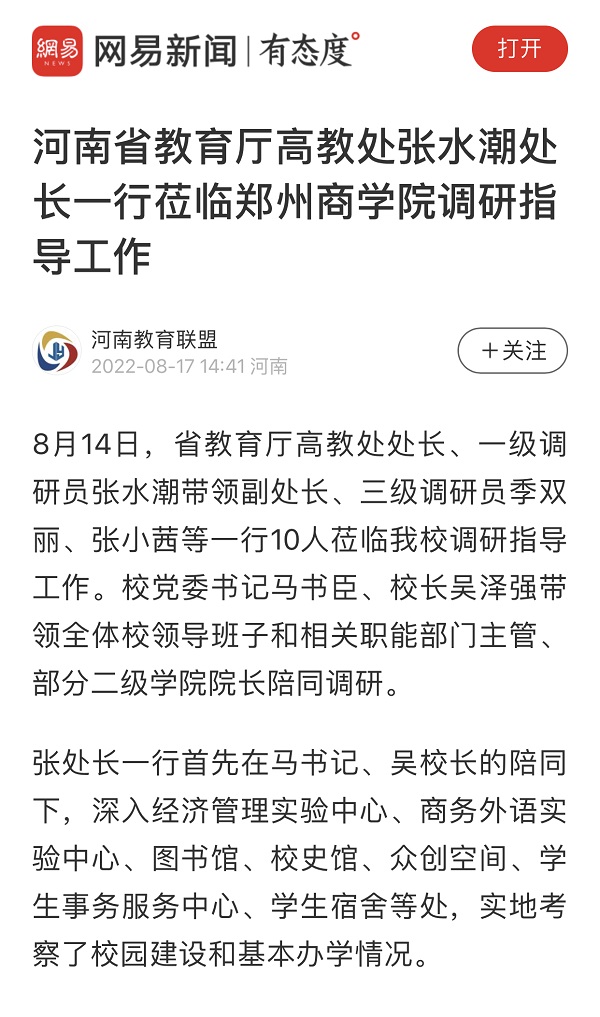Tap the red 打开 button

coord(519,49)
